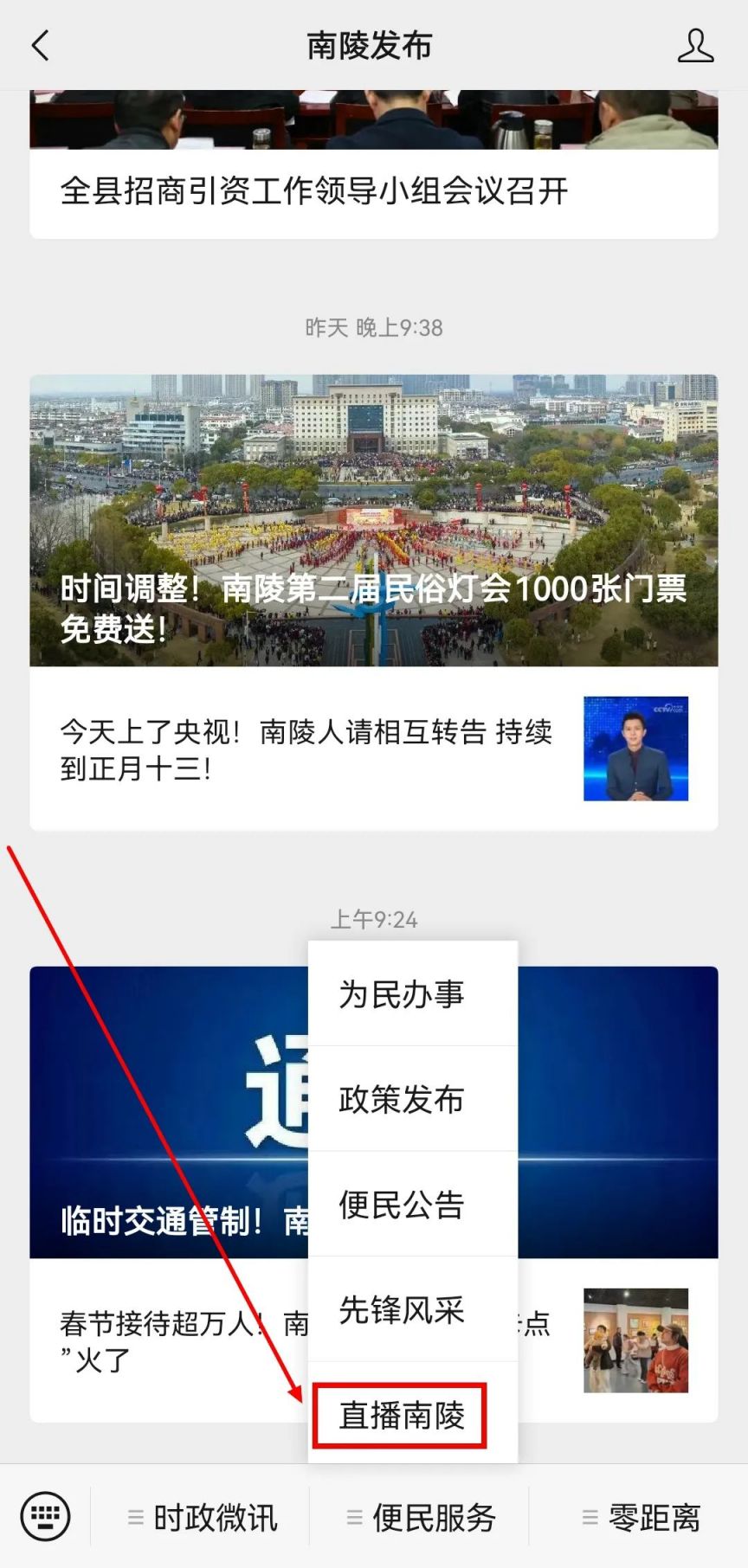Go back from 南陵发布 account

click(41, 46)
